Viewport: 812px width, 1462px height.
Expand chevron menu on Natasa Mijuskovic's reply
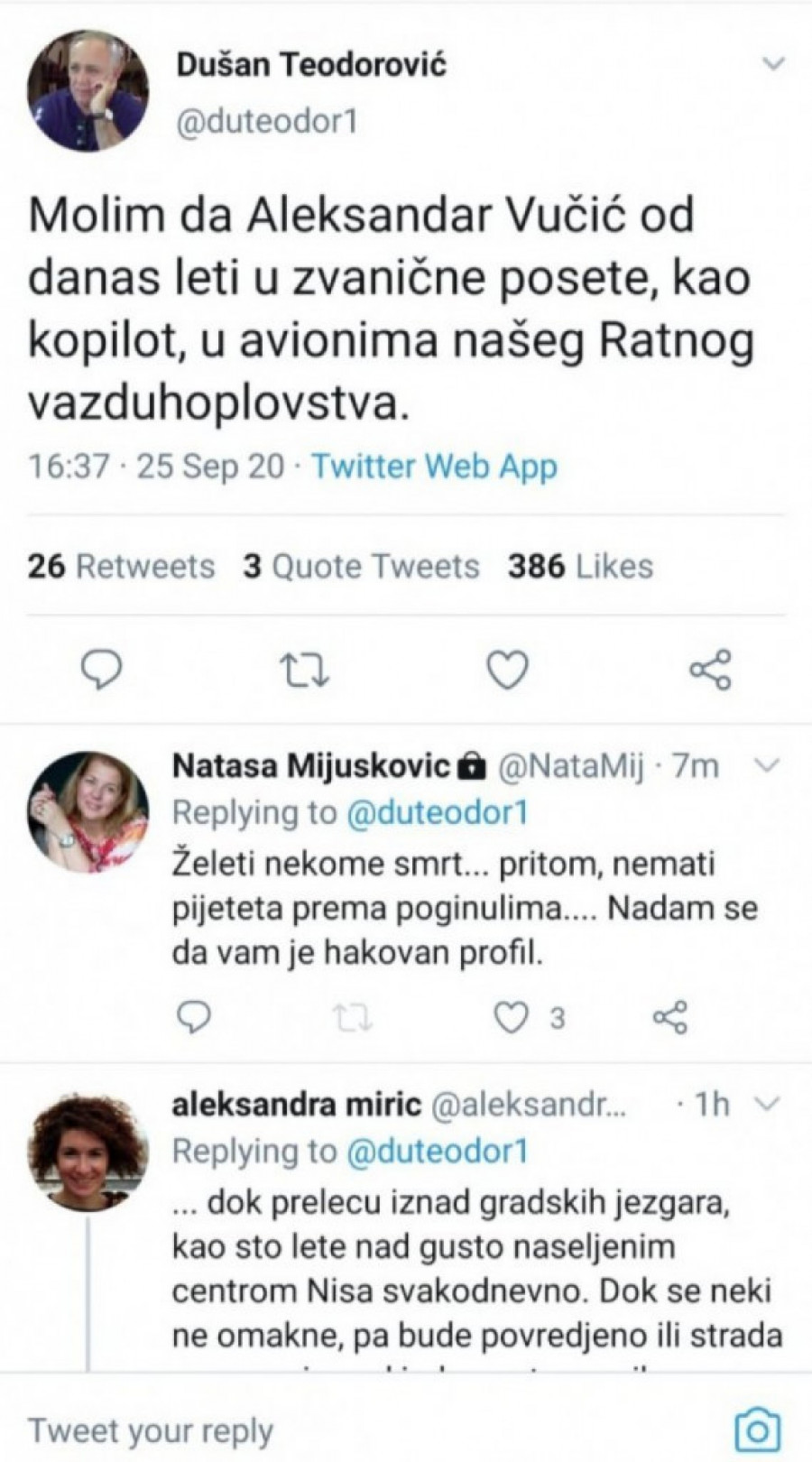(766, 766)
